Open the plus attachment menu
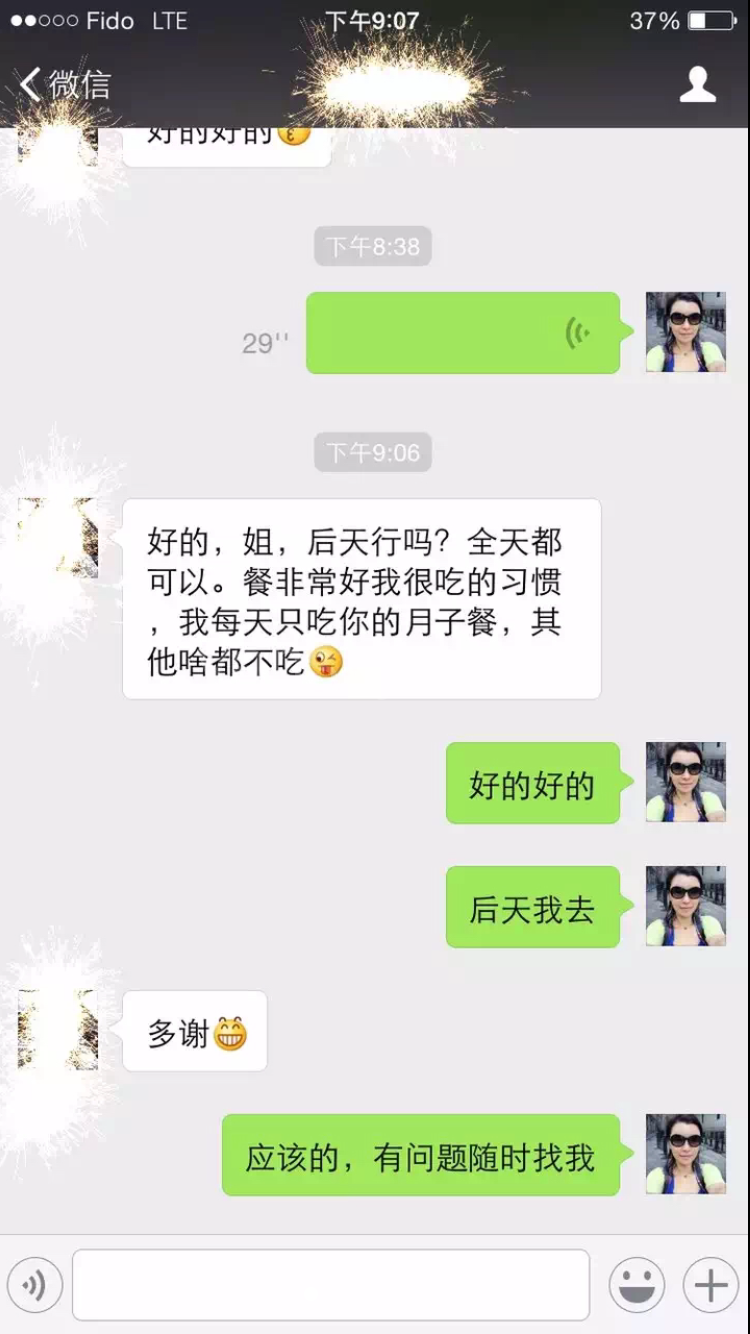The image size is (750, 1334). (710, 1285)
